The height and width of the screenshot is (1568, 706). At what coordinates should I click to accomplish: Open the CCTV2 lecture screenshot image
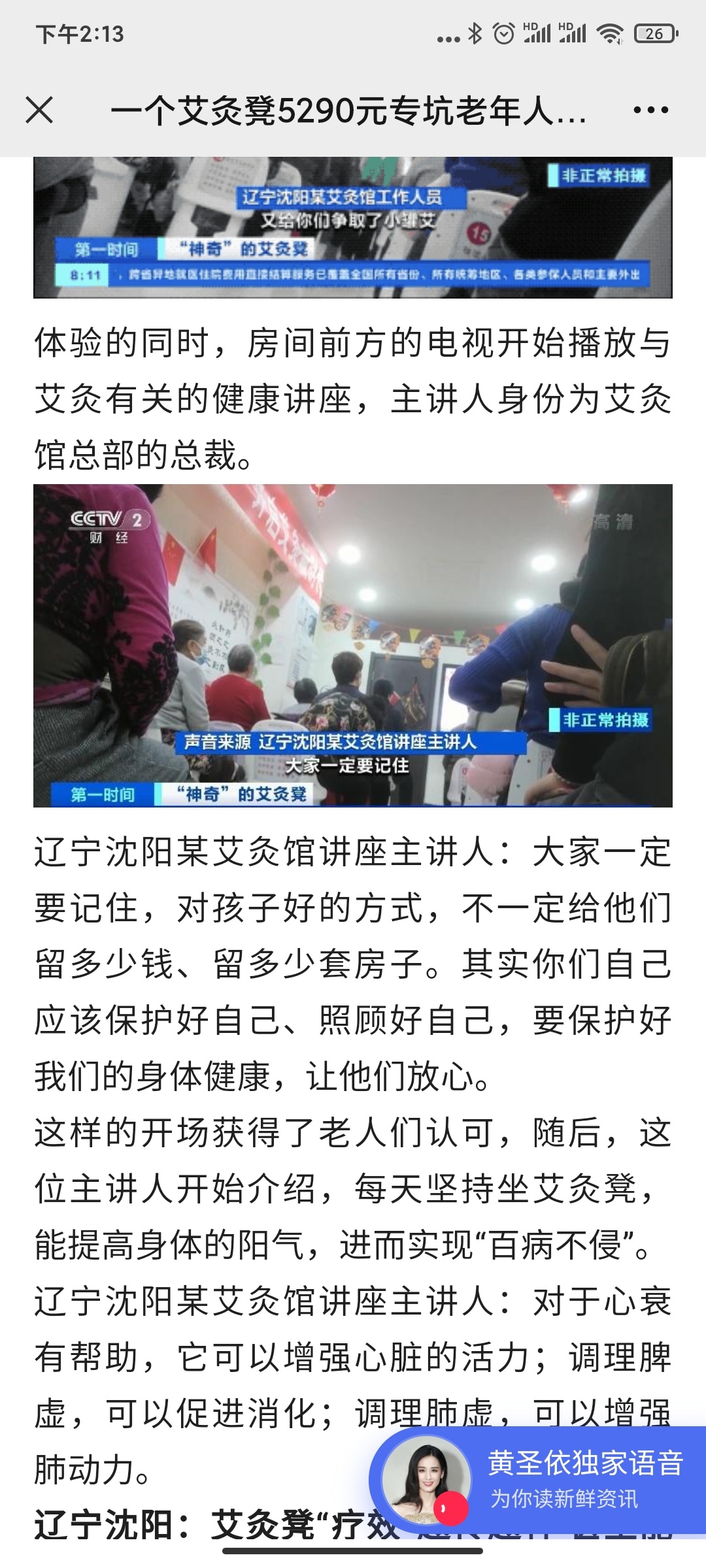point(353,645)
